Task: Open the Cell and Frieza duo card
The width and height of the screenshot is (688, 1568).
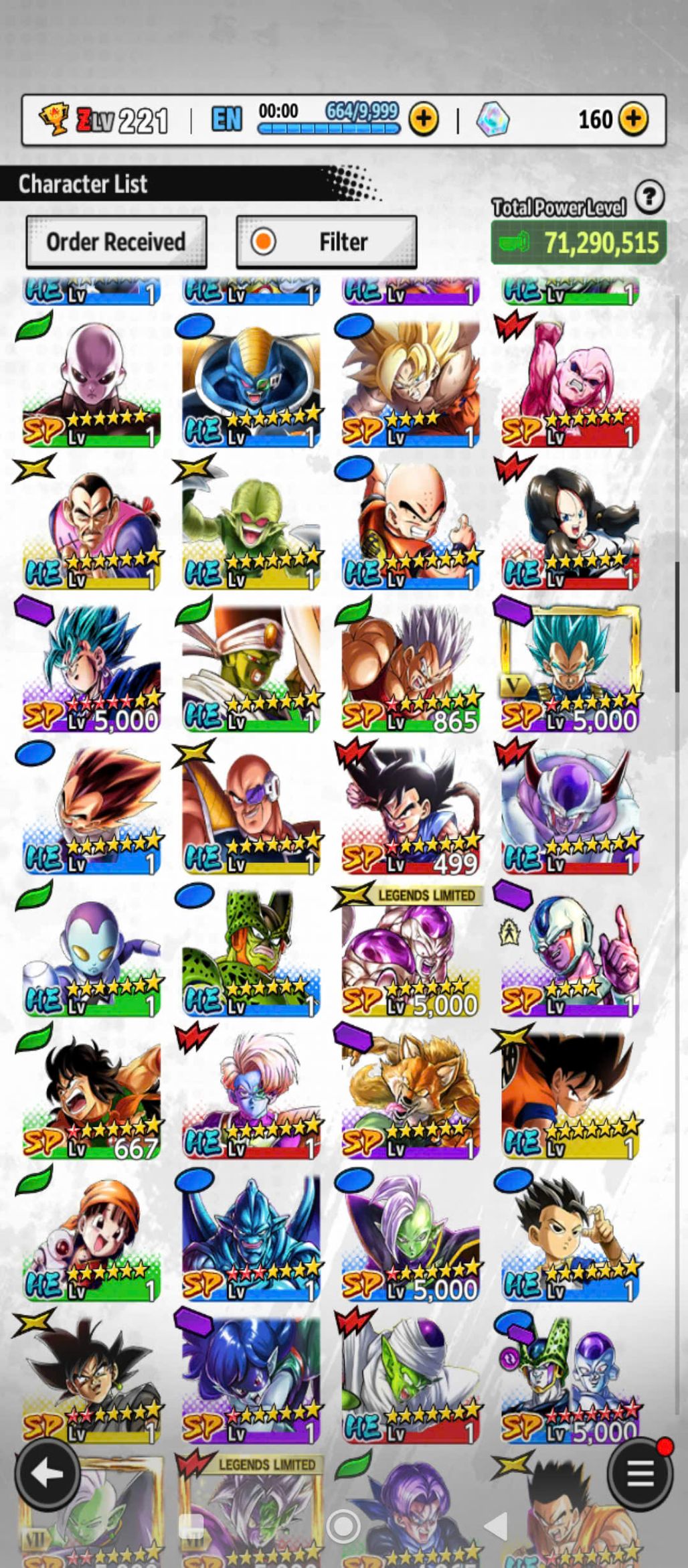Action: click(x=570, y=1378)
